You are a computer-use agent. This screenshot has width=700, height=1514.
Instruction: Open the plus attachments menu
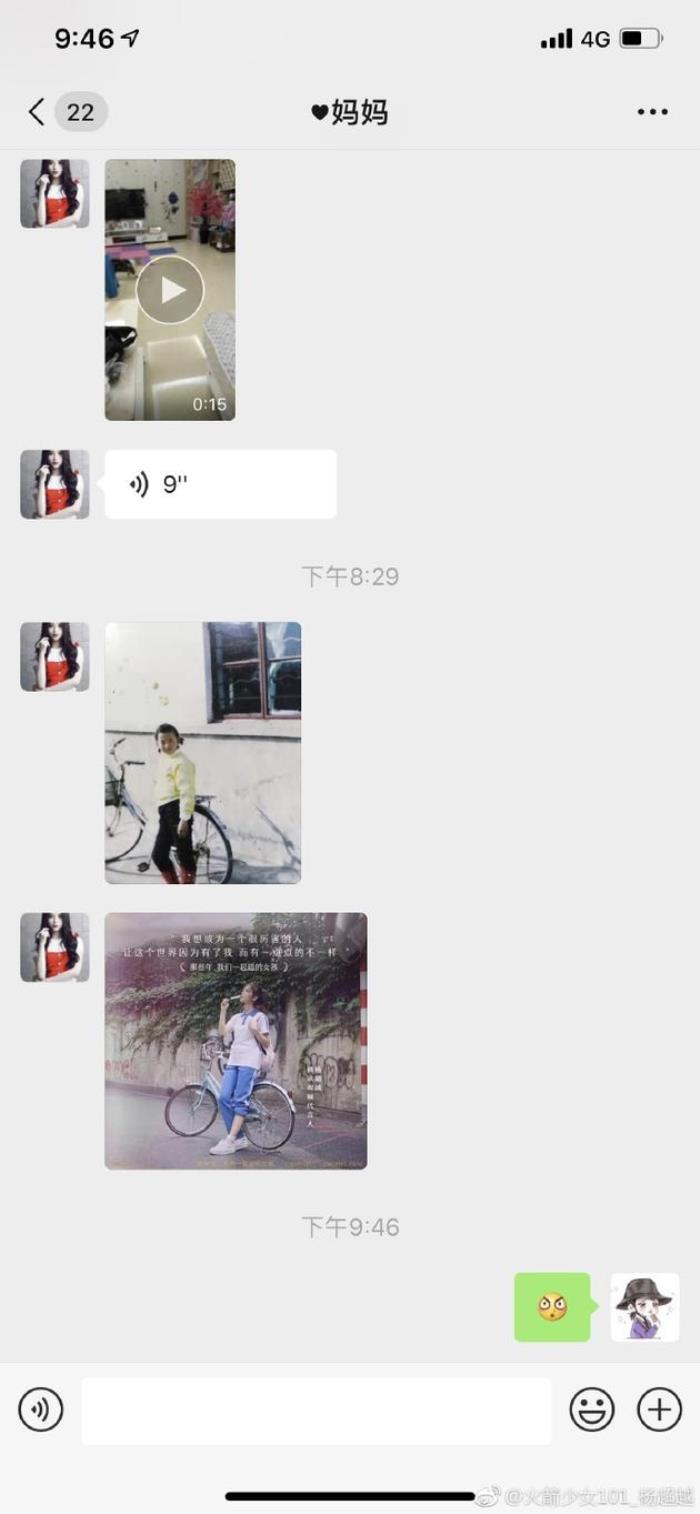(x=660, y=1410)
